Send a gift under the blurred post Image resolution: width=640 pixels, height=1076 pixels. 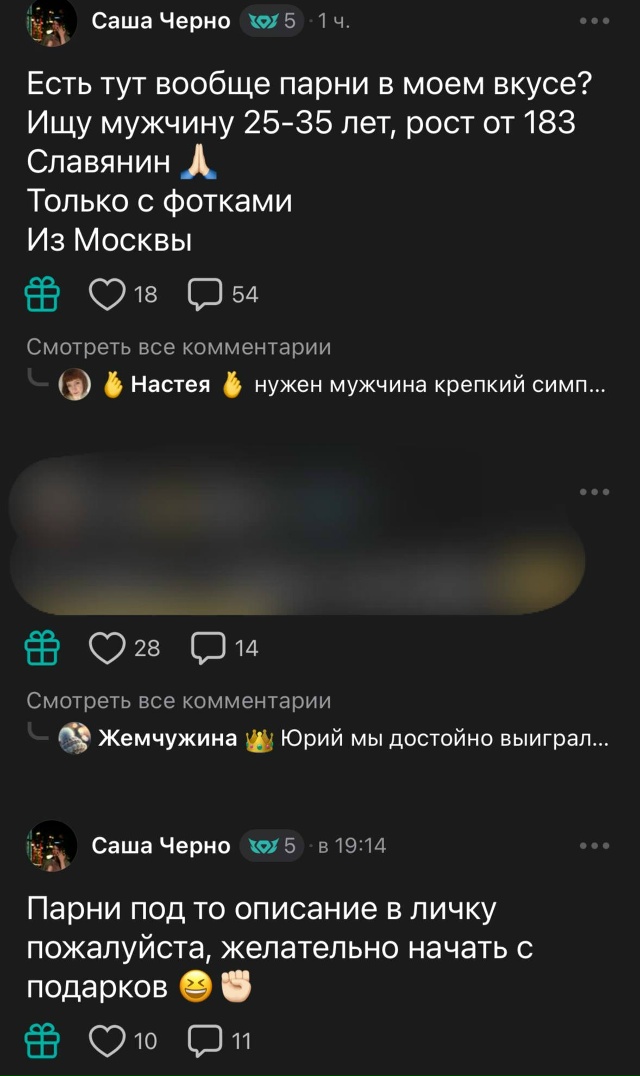click(42, 648)
